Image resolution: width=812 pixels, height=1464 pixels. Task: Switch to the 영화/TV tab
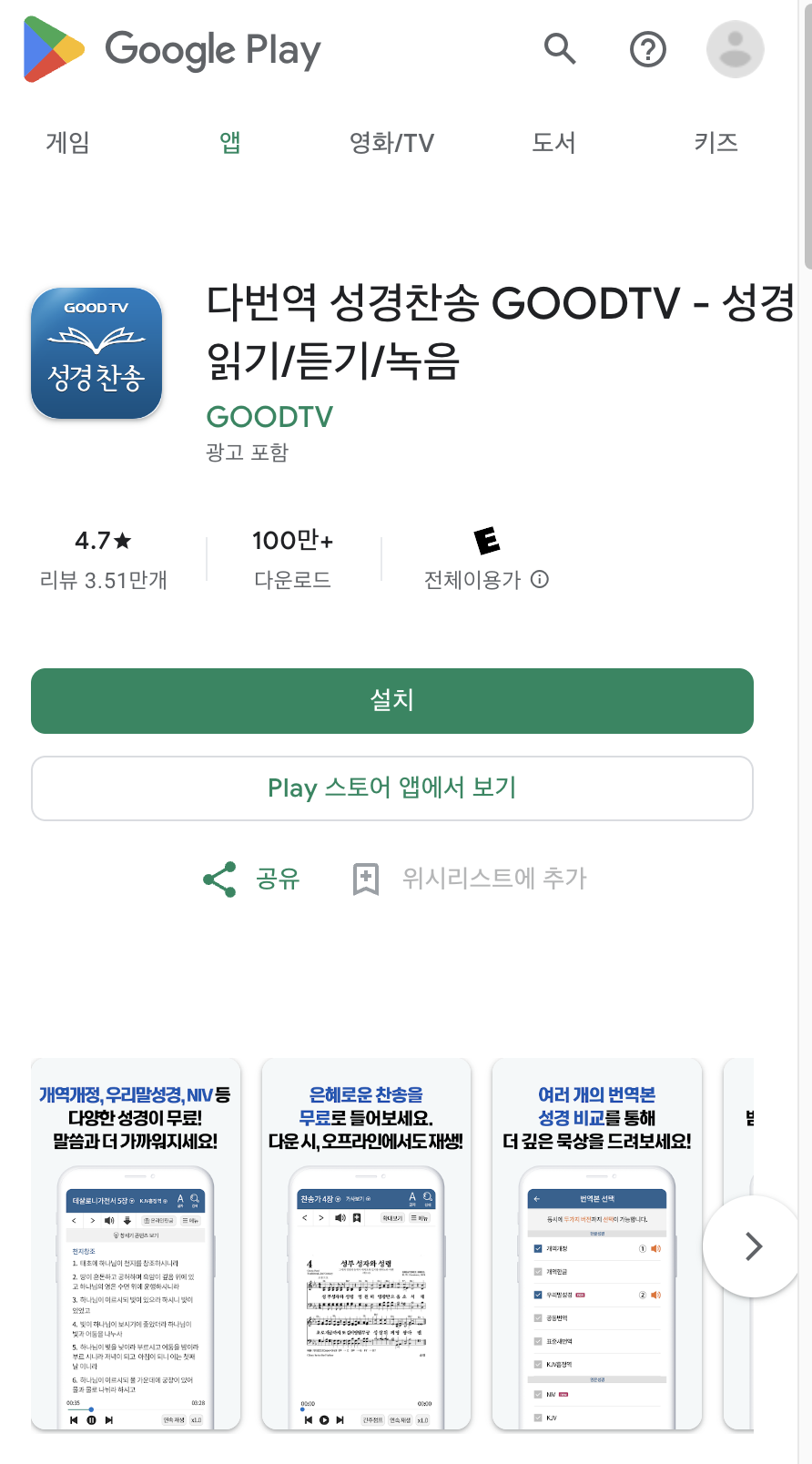click(x=391, y=143)
